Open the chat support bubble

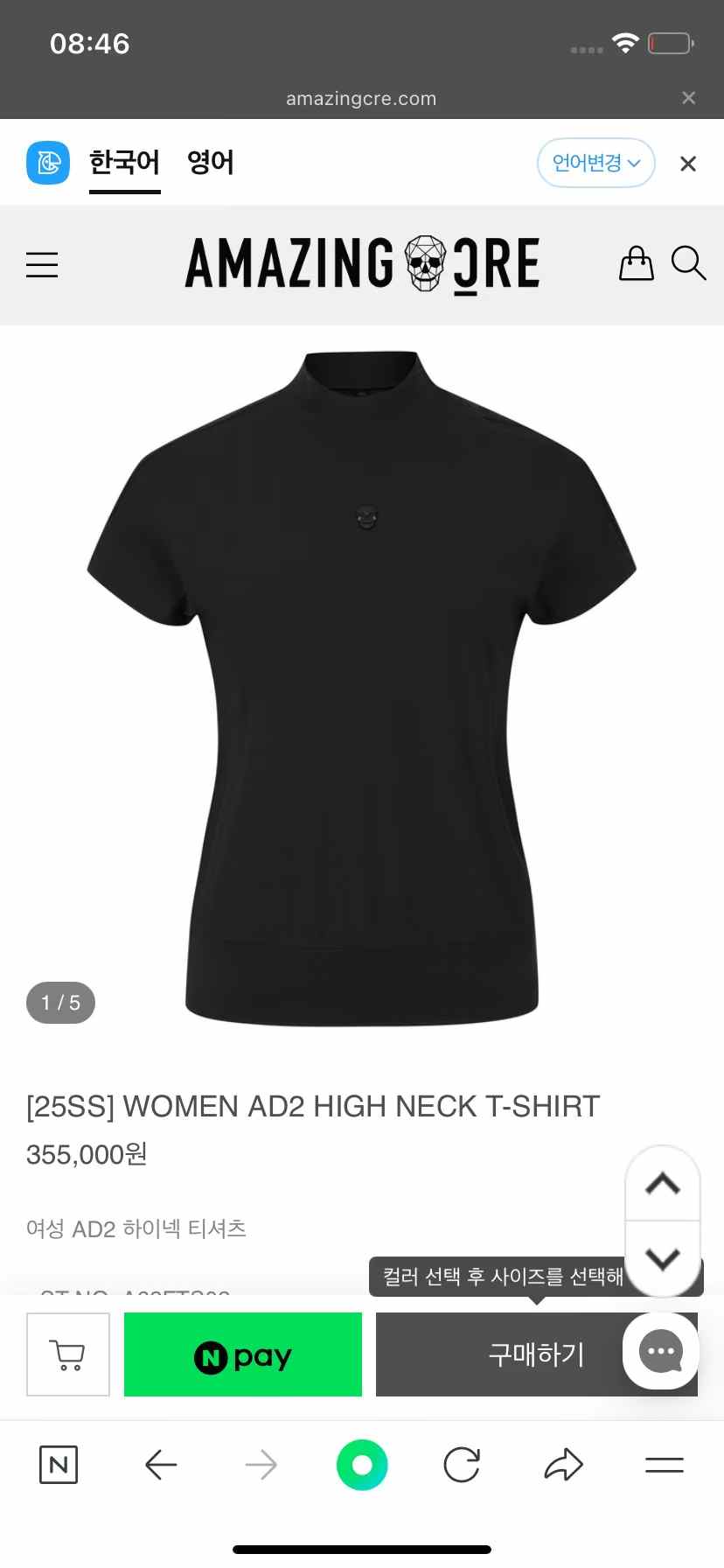[x=661, y=1351]
